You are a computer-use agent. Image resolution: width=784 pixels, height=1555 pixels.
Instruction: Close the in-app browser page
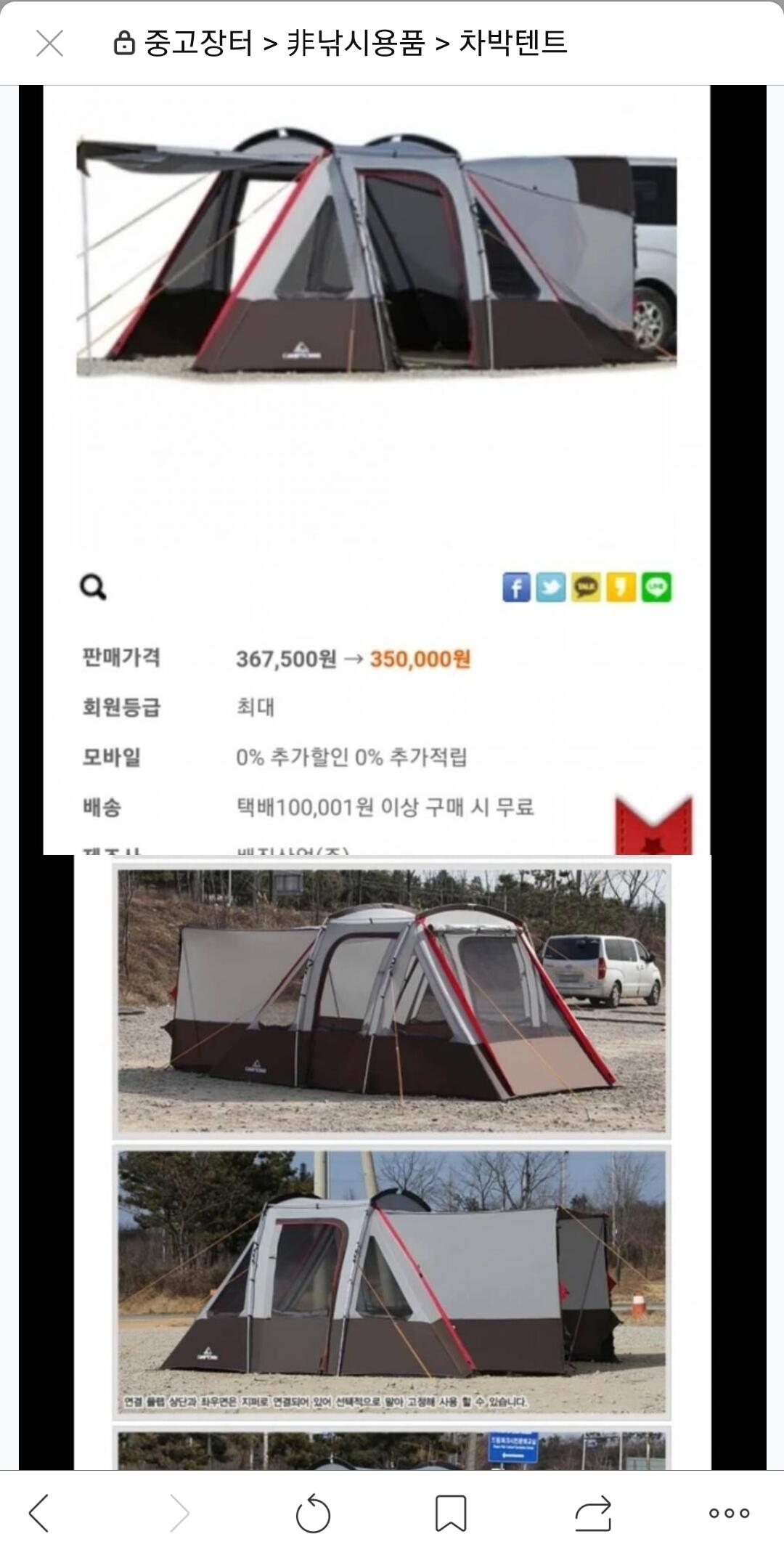[49, 43]
